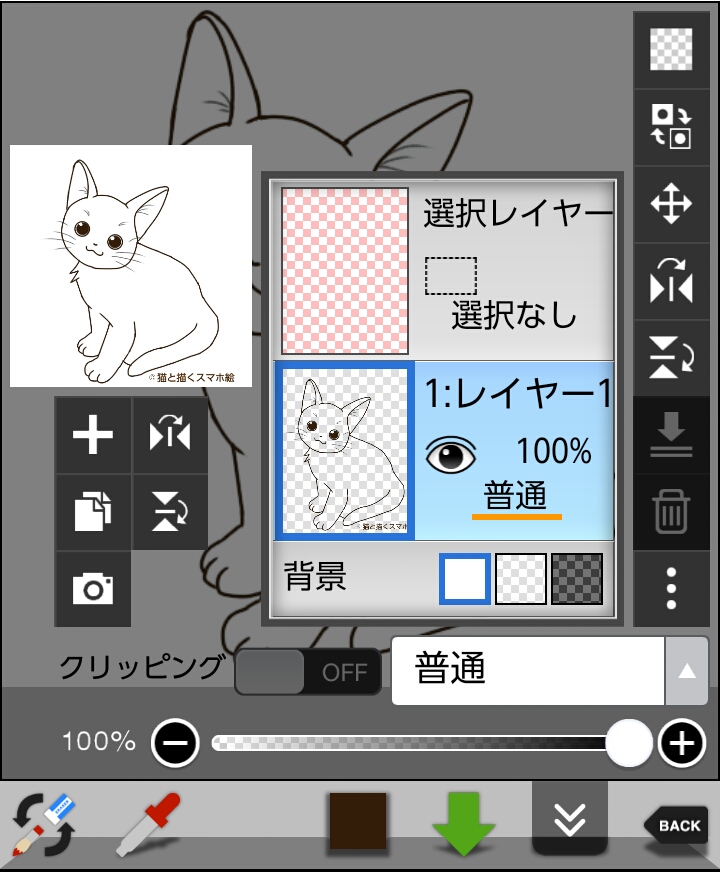This screenshot has width=720, height=872.
Task: Toggle visibility of レイヤー1 with the eye icon
Action: (x=452, y=455)
